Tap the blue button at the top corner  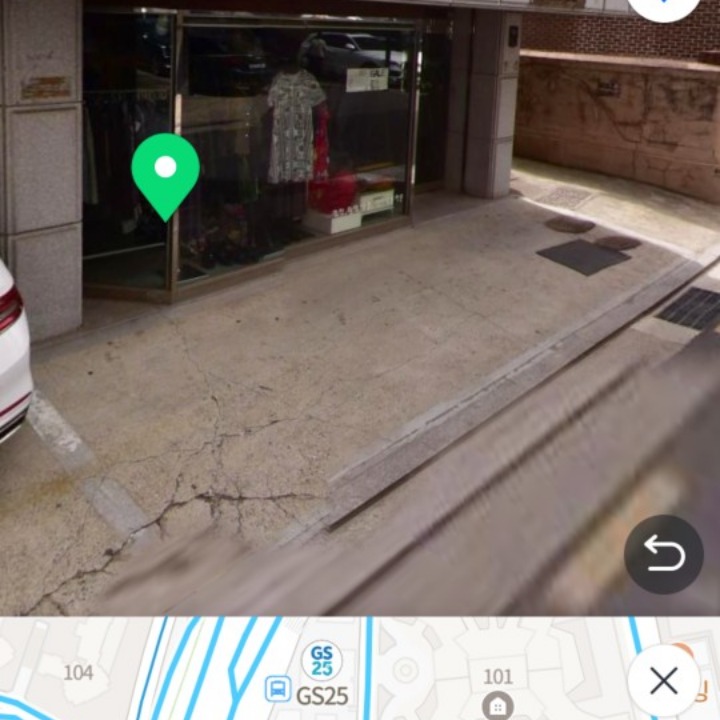click(x=664, y=8)
